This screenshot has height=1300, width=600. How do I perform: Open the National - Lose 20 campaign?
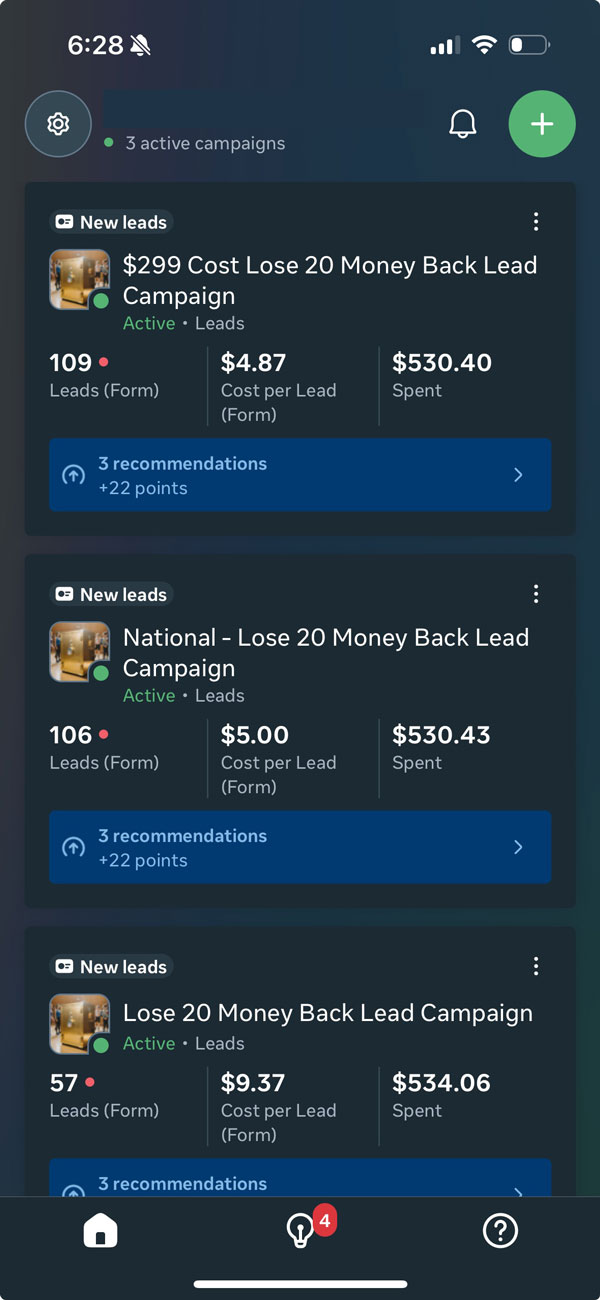(x=325, y=652)
